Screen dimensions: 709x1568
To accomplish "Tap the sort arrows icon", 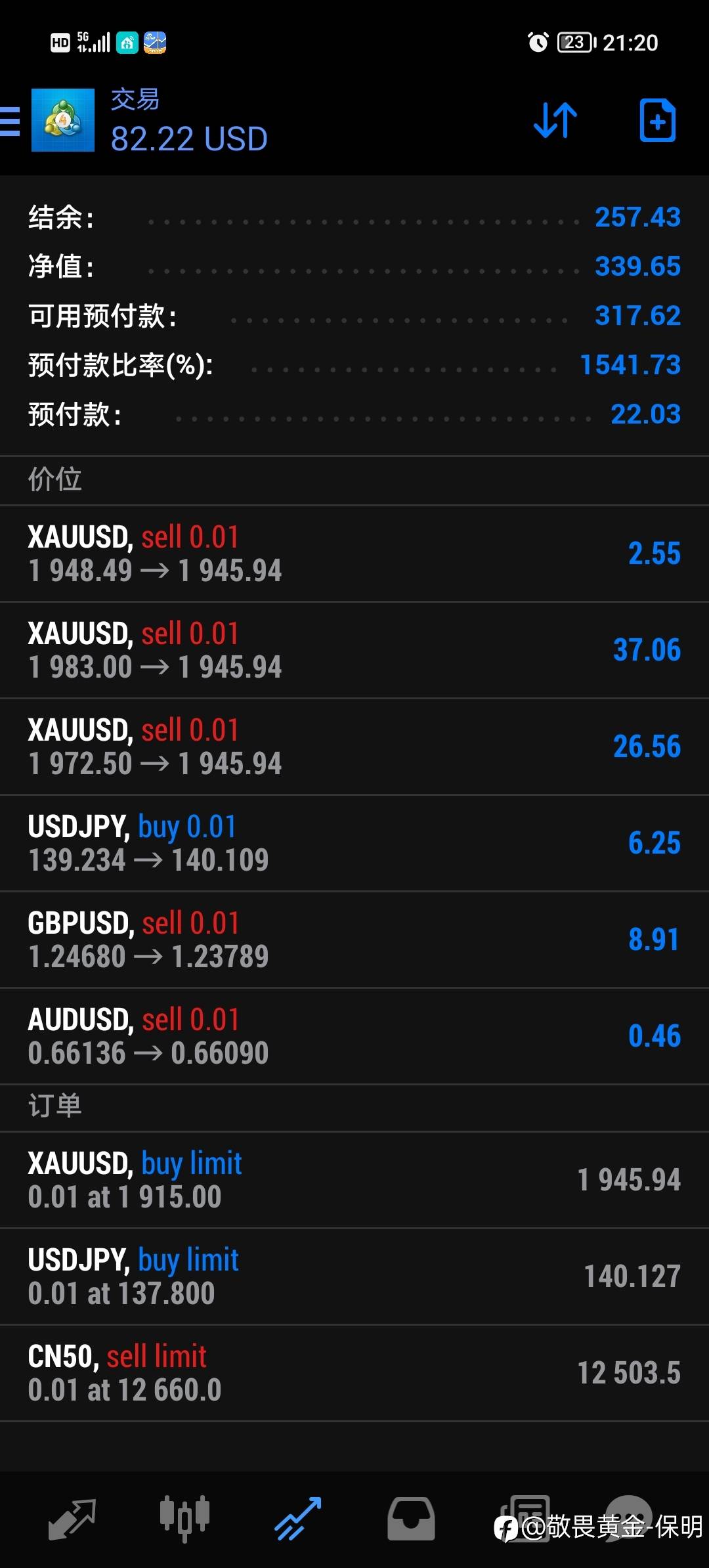I will click(x=555, y=120).
